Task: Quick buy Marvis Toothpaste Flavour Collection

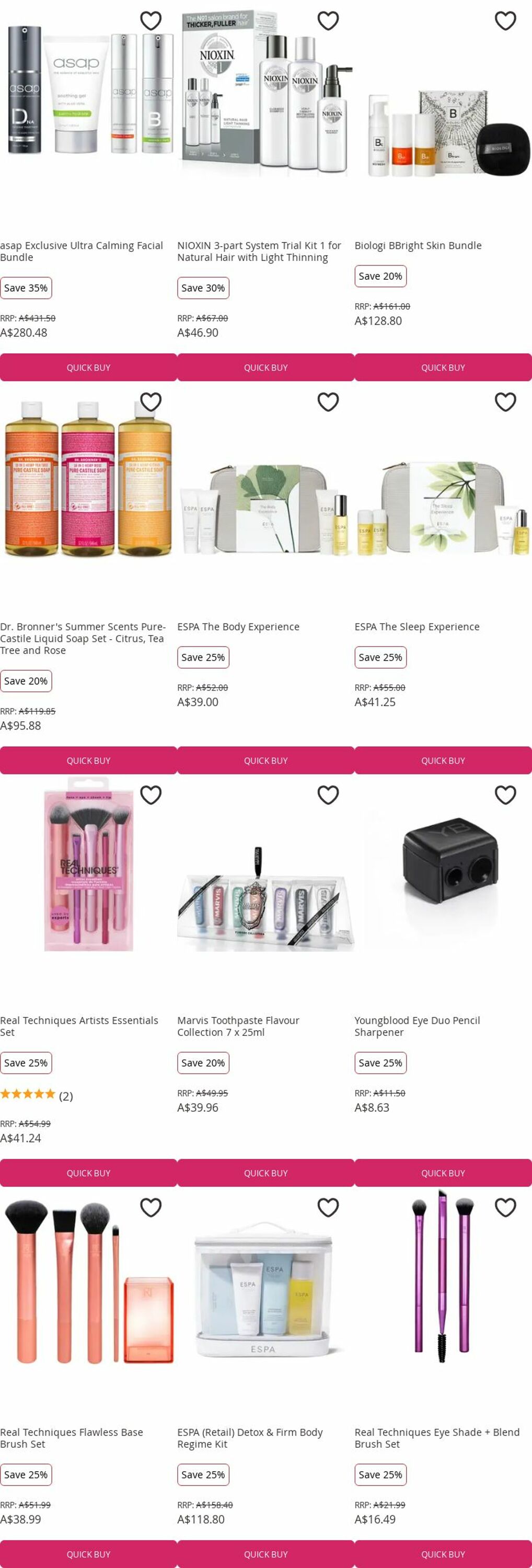Action: 265,1173
